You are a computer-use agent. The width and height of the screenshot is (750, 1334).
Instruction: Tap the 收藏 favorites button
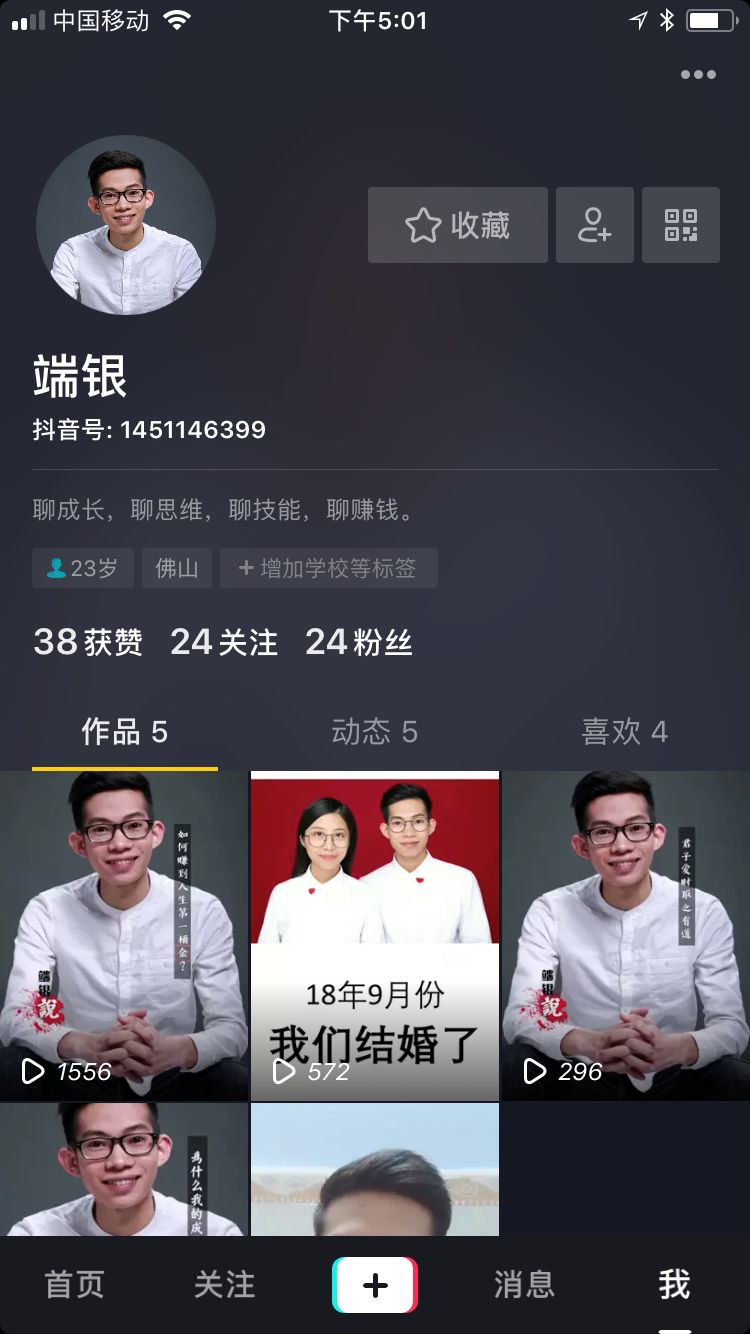coord(457,225)
